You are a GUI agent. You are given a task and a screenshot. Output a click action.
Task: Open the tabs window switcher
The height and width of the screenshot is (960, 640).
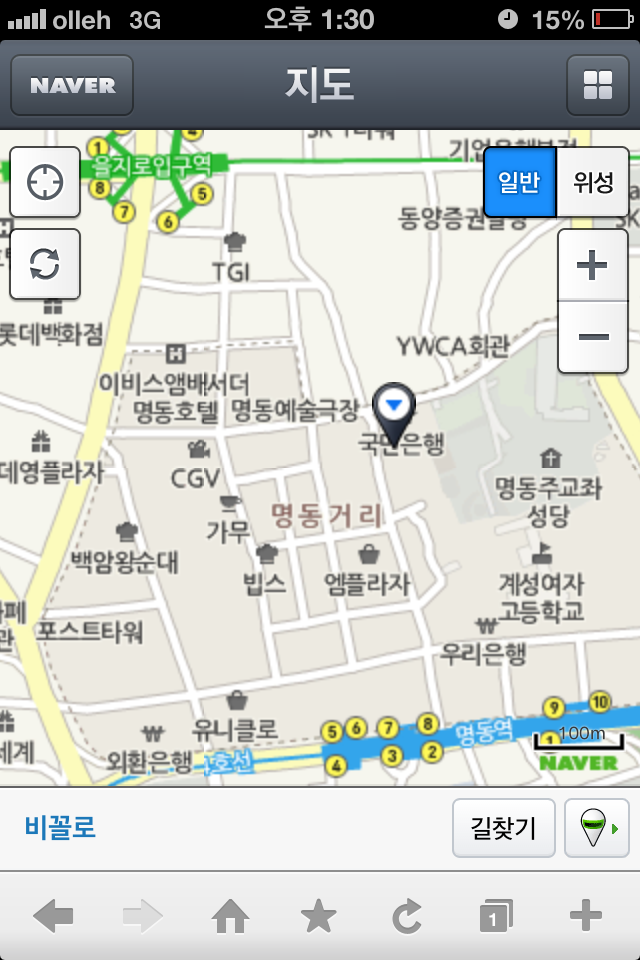496,916
